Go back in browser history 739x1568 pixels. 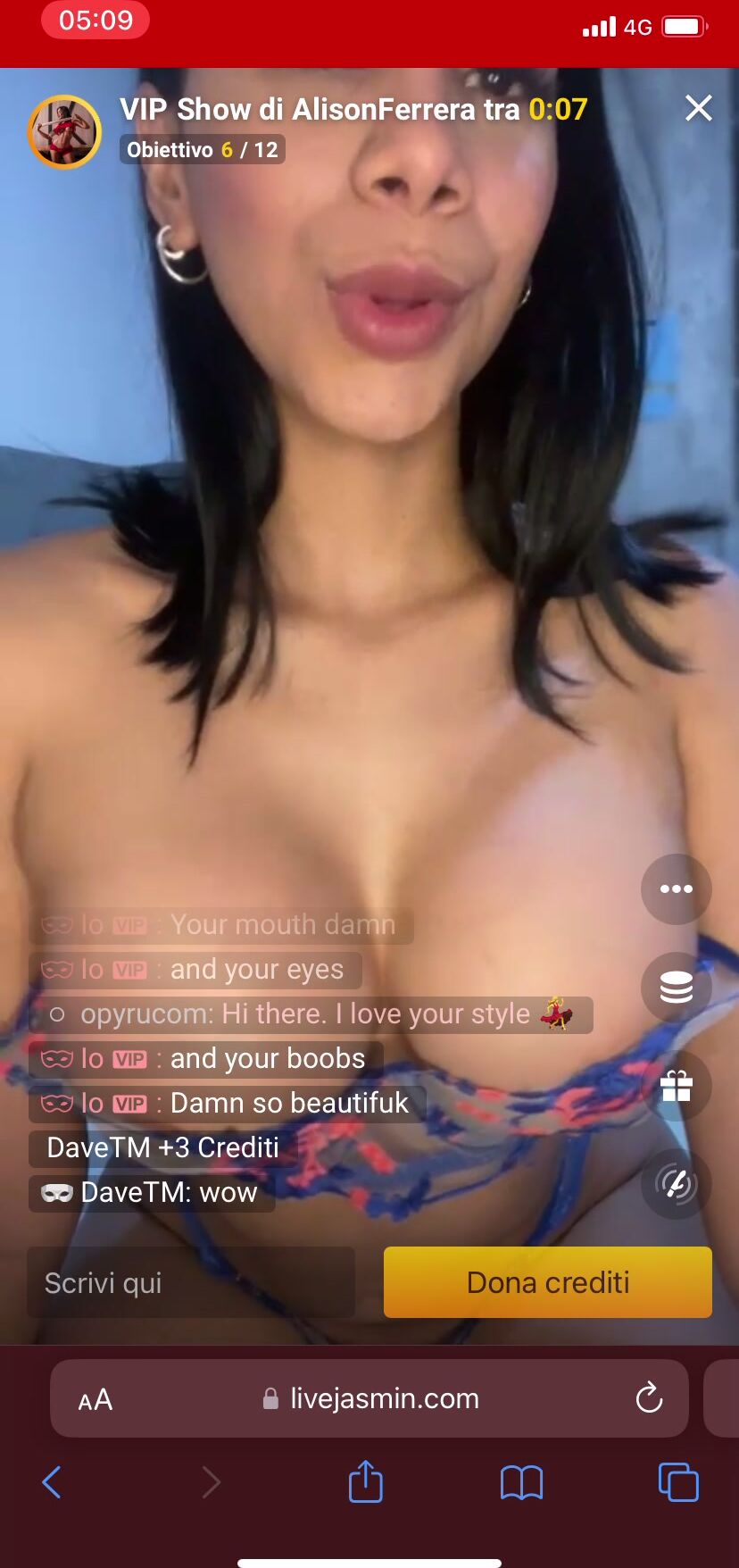coord(52,1482)
